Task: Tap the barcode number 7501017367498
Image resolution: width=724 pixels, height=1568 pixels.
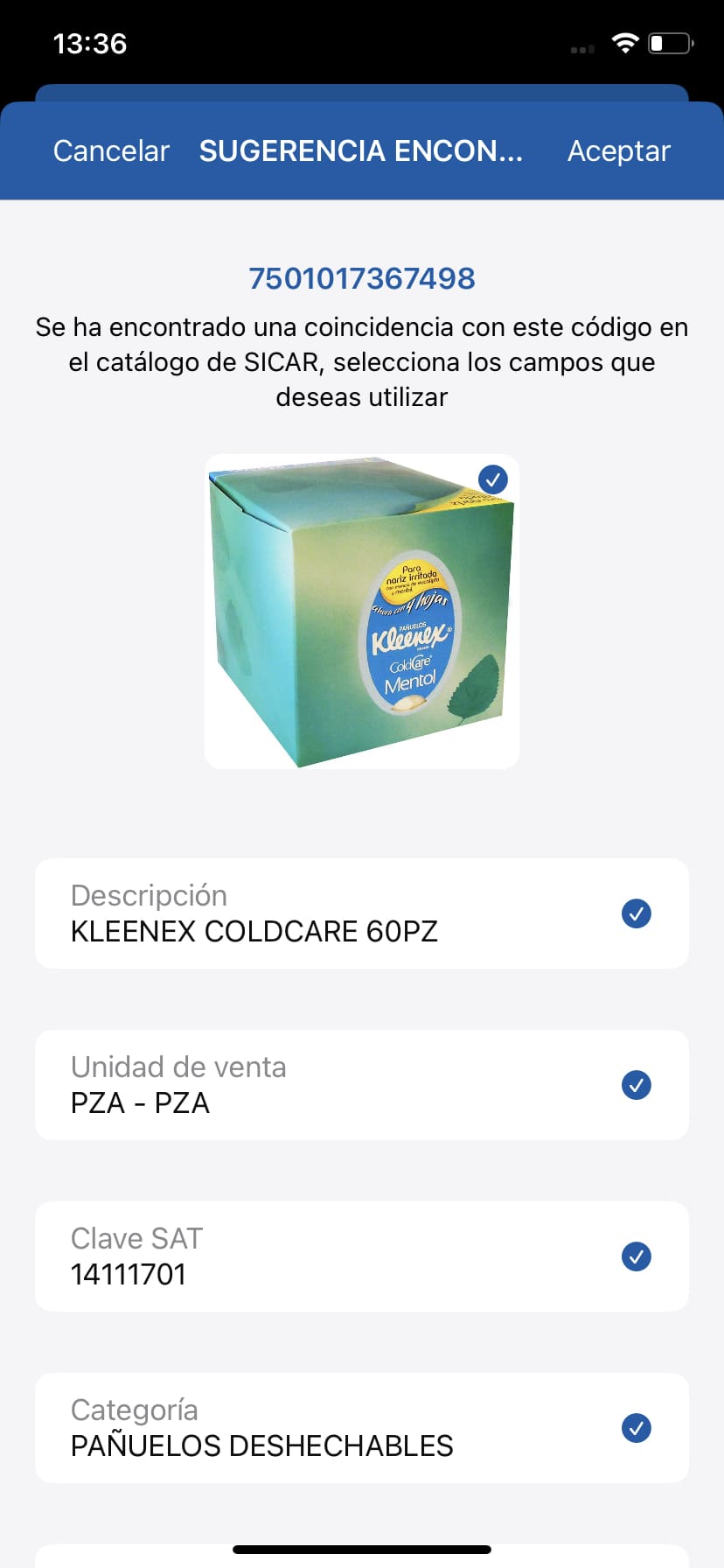Action: [x=362, y=278]
